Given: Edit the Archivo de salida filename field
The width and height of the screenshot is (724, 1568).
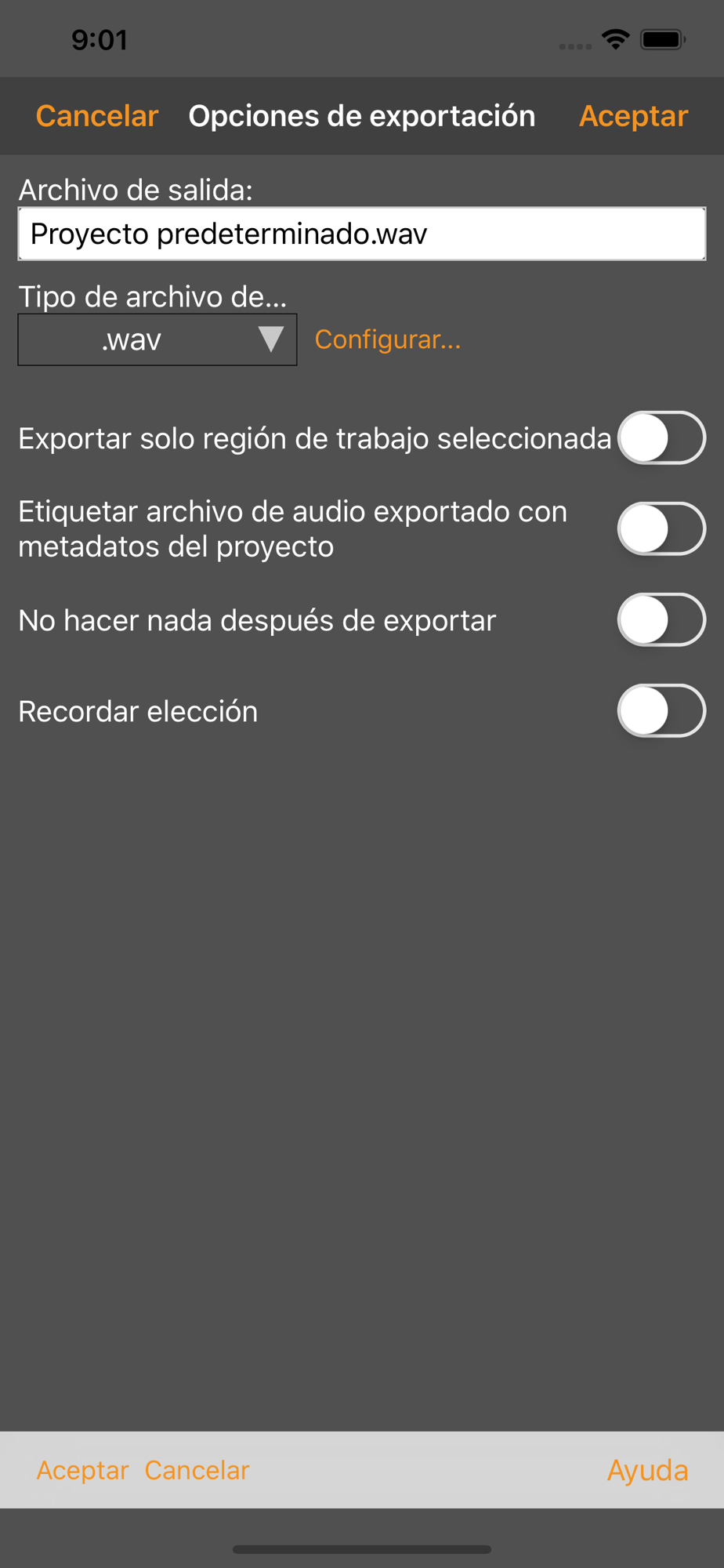Looking at the screenshot, I should pos(361,234).
